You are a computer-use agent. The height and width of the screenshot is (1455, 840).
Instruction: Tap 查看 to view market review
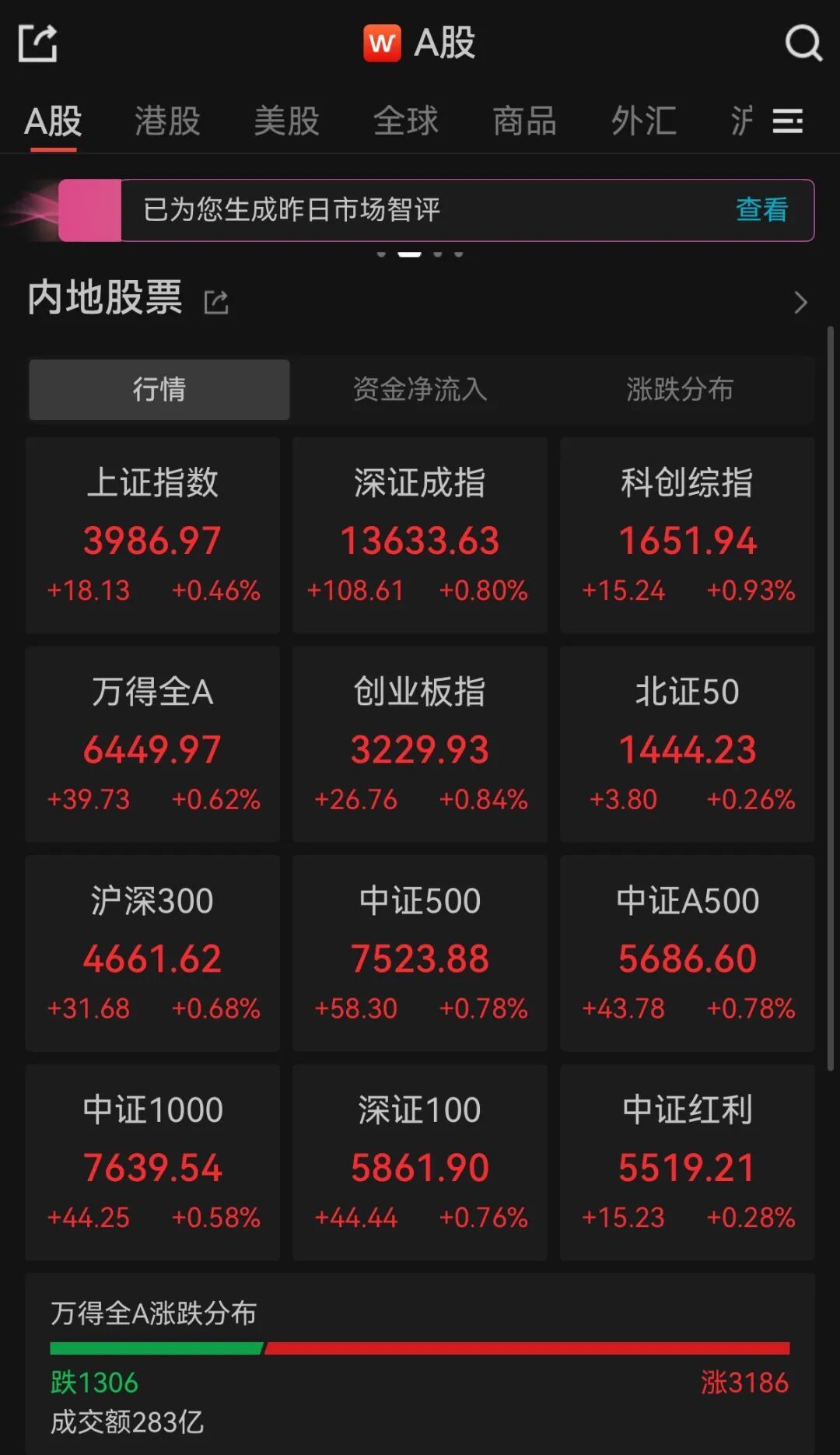761,210
